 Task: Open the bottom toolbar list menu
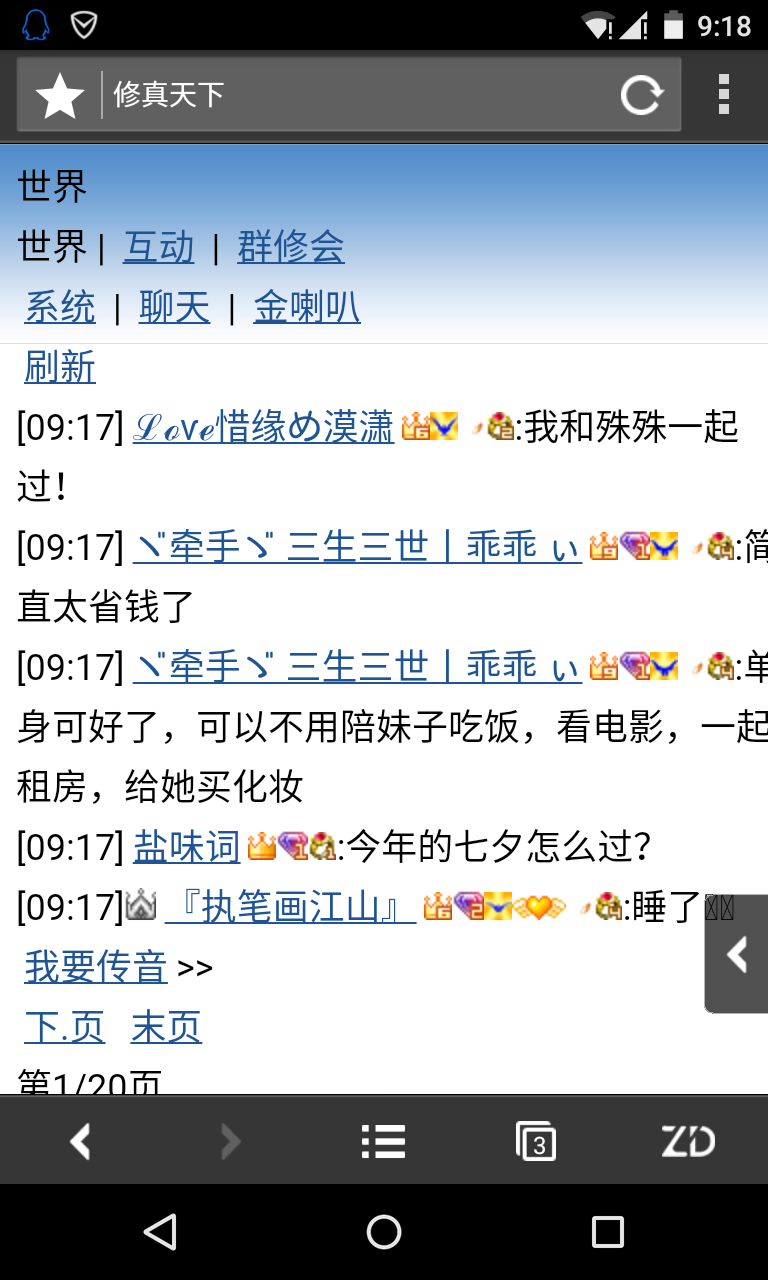pos(383,1141)
